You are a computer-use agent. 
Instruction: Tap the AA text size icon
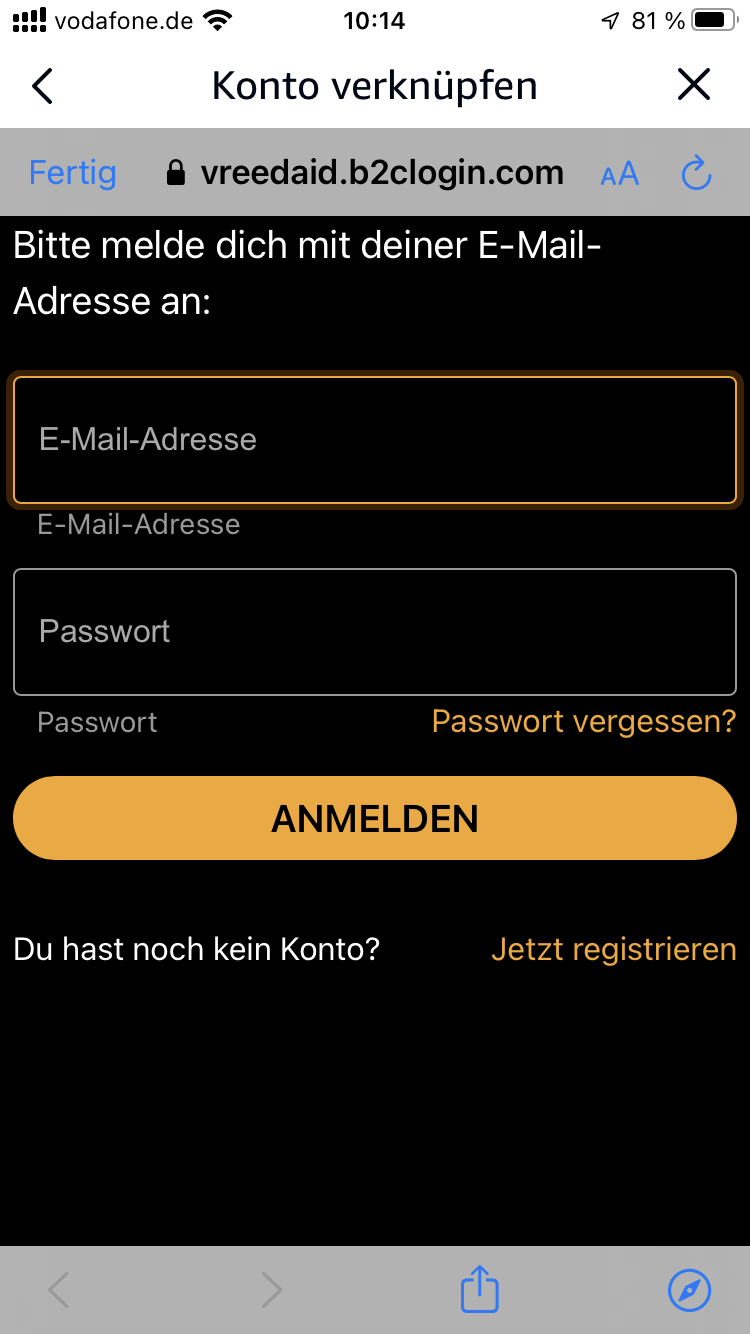619,173
